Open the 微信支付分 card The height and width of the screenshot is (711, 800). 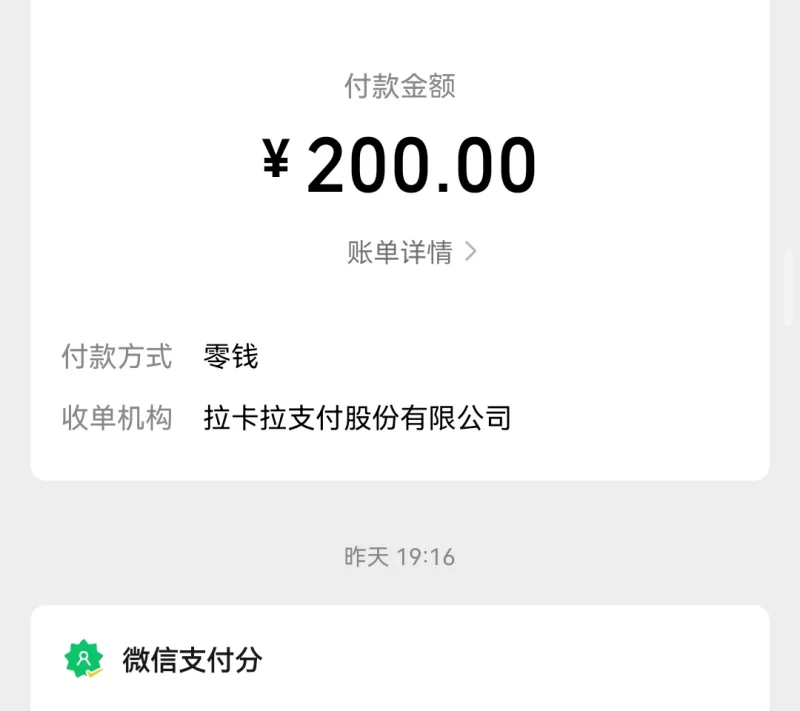pyautogui.click(x=400, y=659)
